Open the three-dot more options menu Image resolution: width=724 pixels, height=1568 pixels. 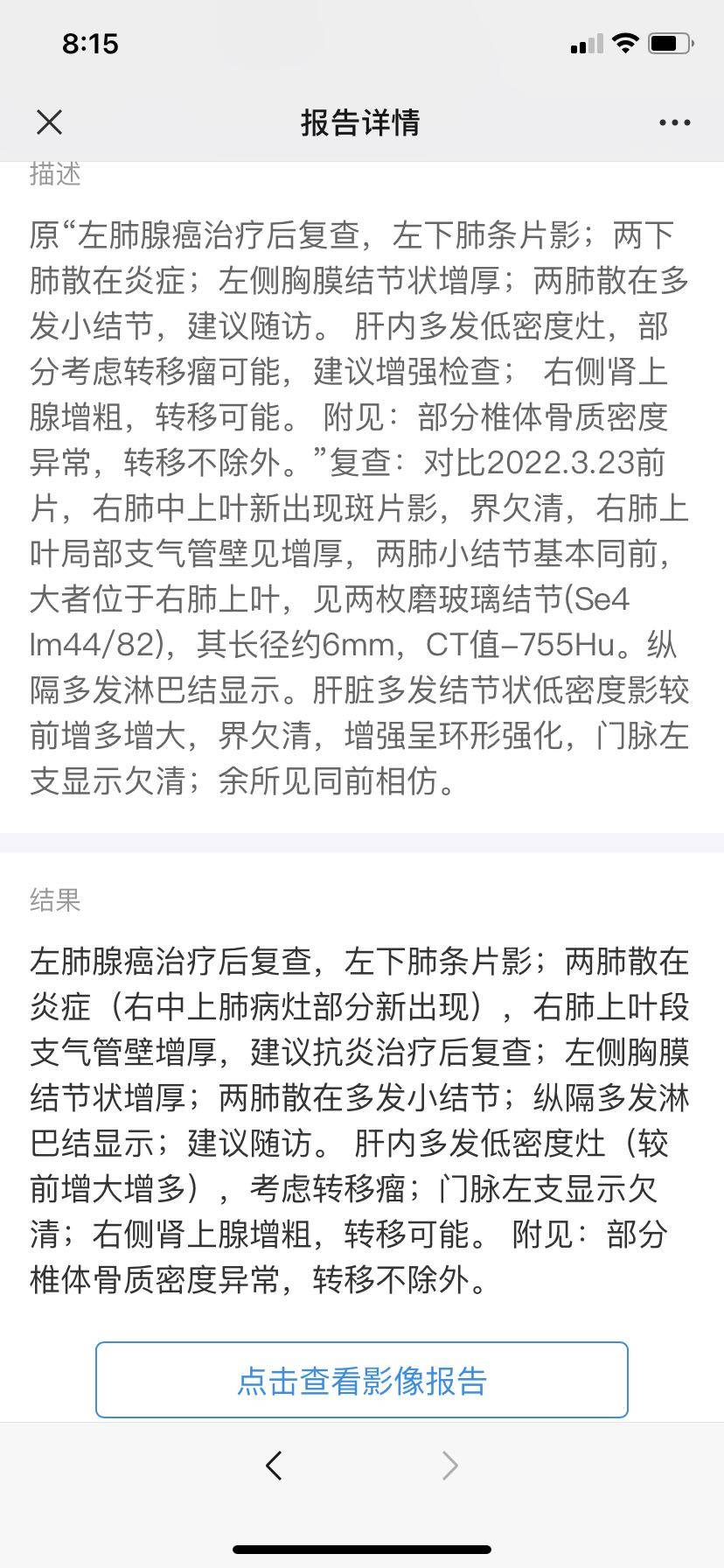tap(674, 122)
